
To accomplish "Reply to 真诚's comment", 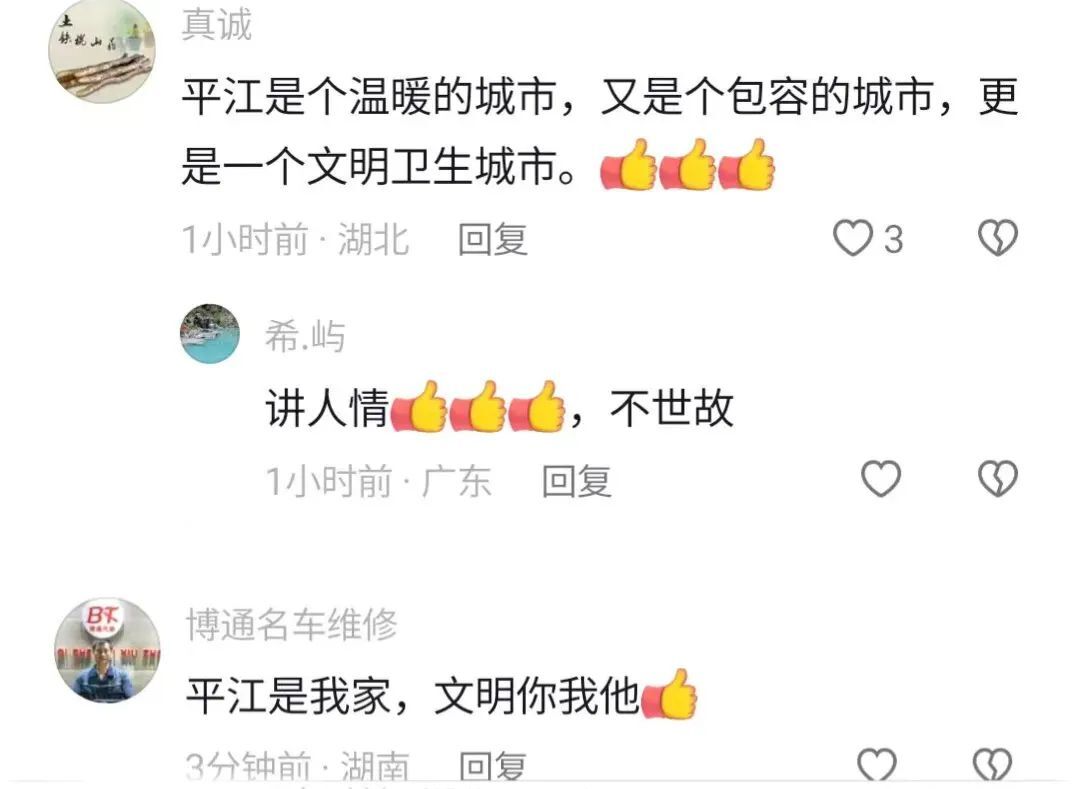I will 492,240.
